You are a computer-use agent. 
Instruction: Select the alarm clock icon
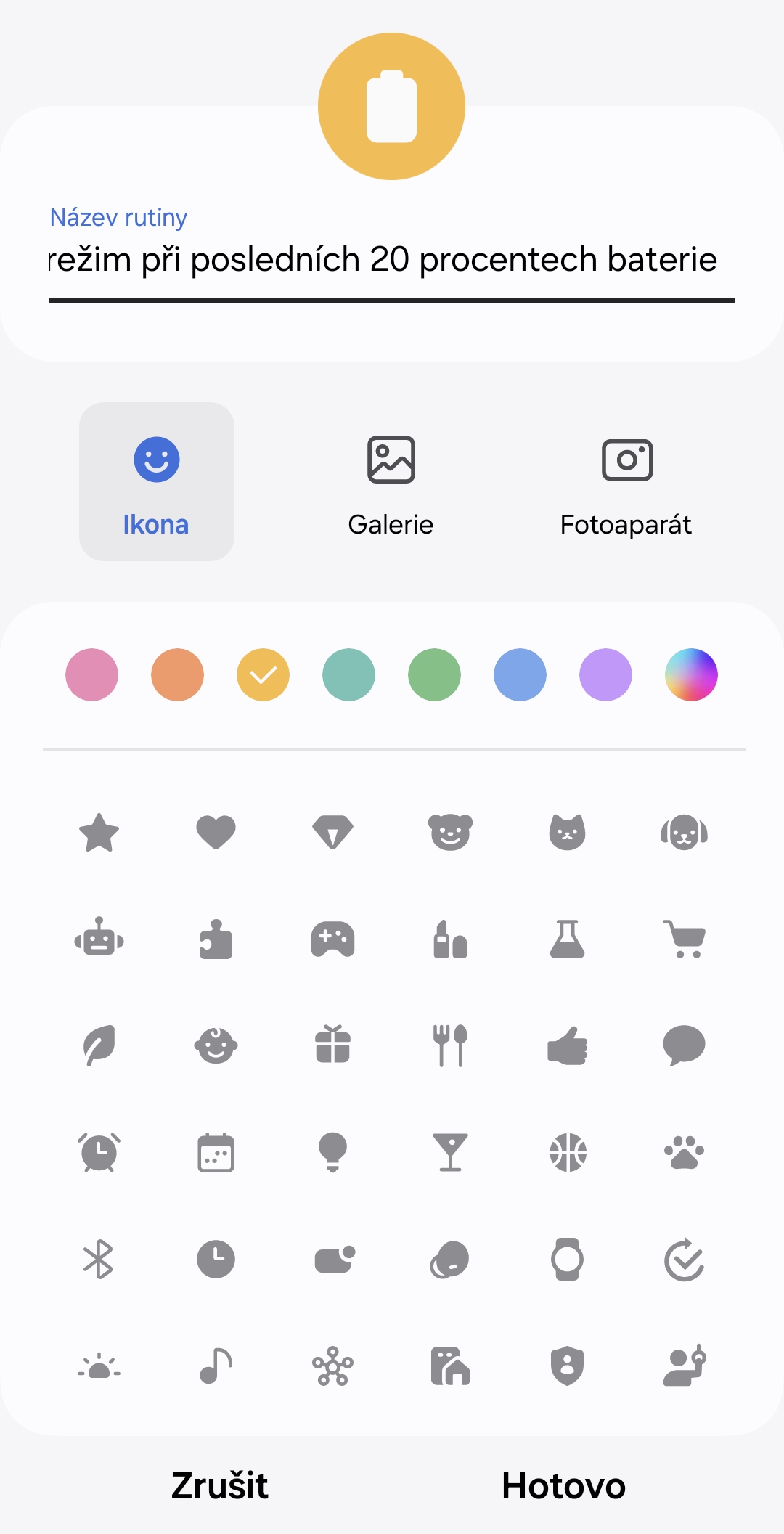point(99,1152)
